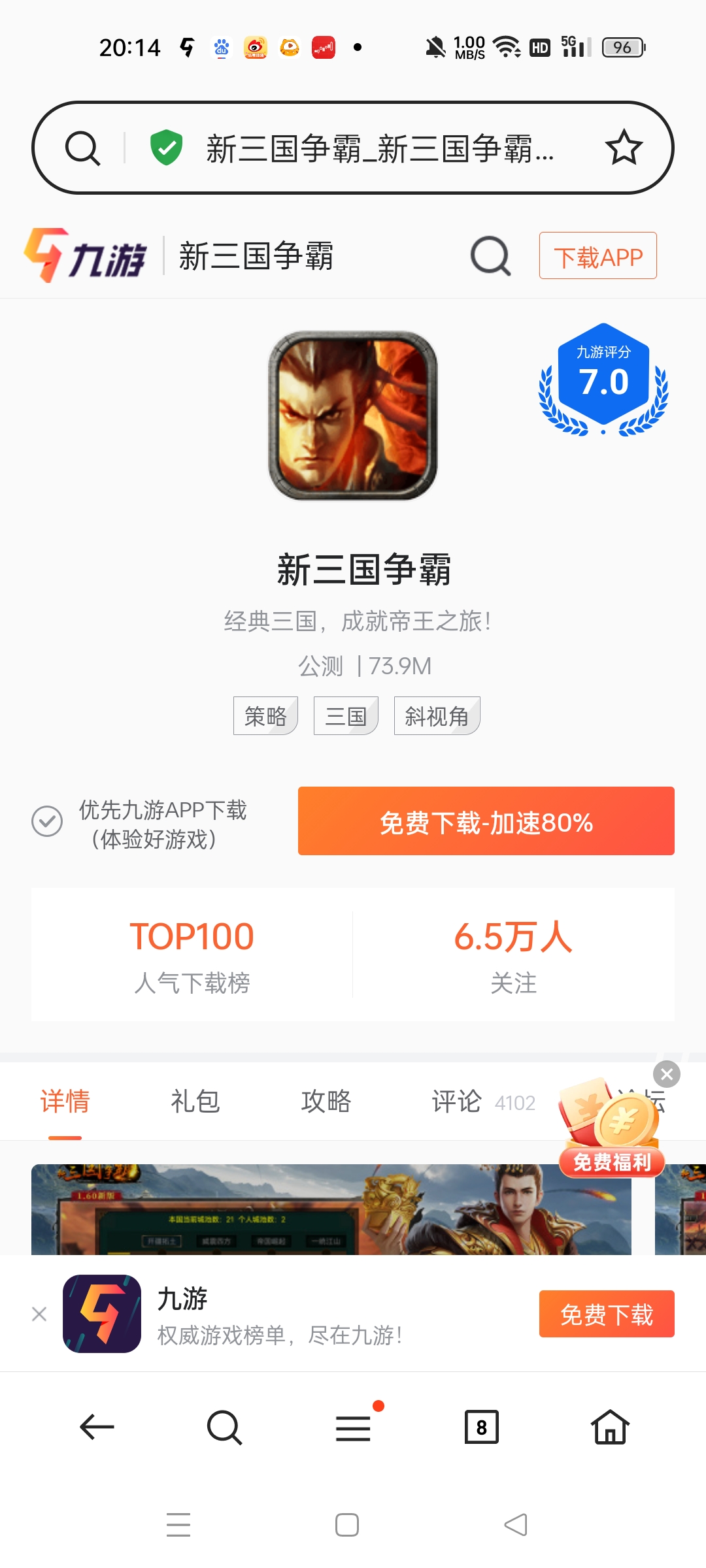Open the search icon in the 九游 header

(490, 256)
